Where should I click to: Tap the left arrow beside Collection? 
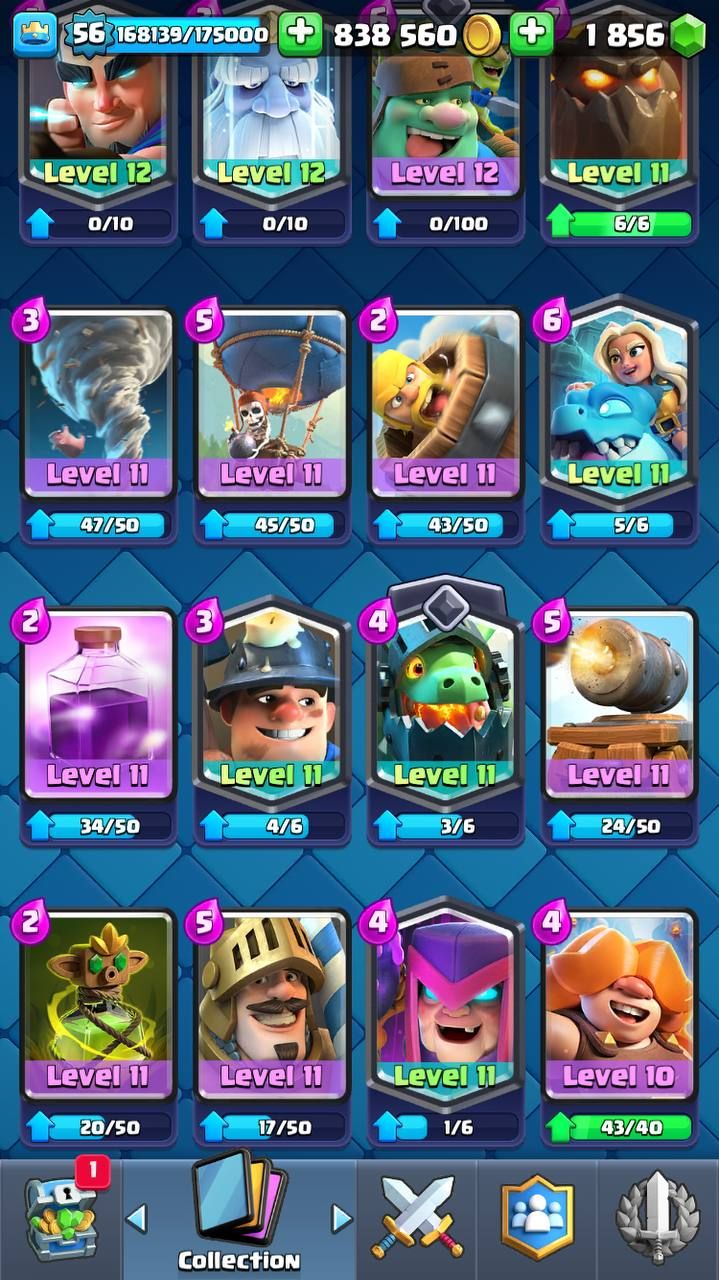click(137, 1218)
